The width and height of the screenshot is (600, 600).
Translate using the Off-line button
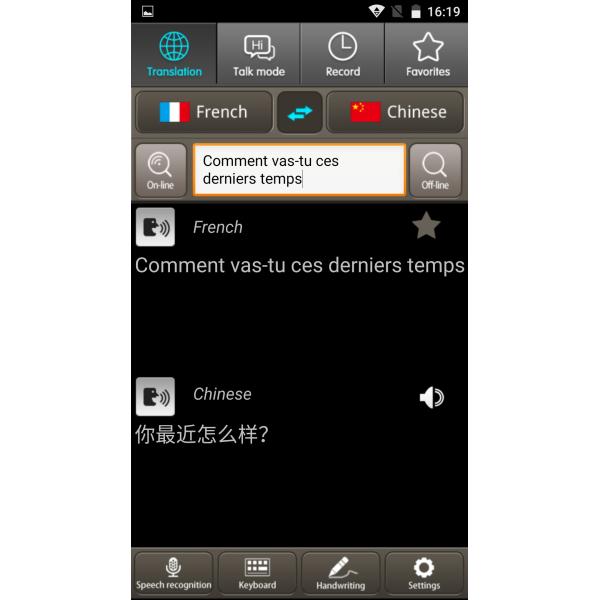pyautogui.click(x=435, y=170)
